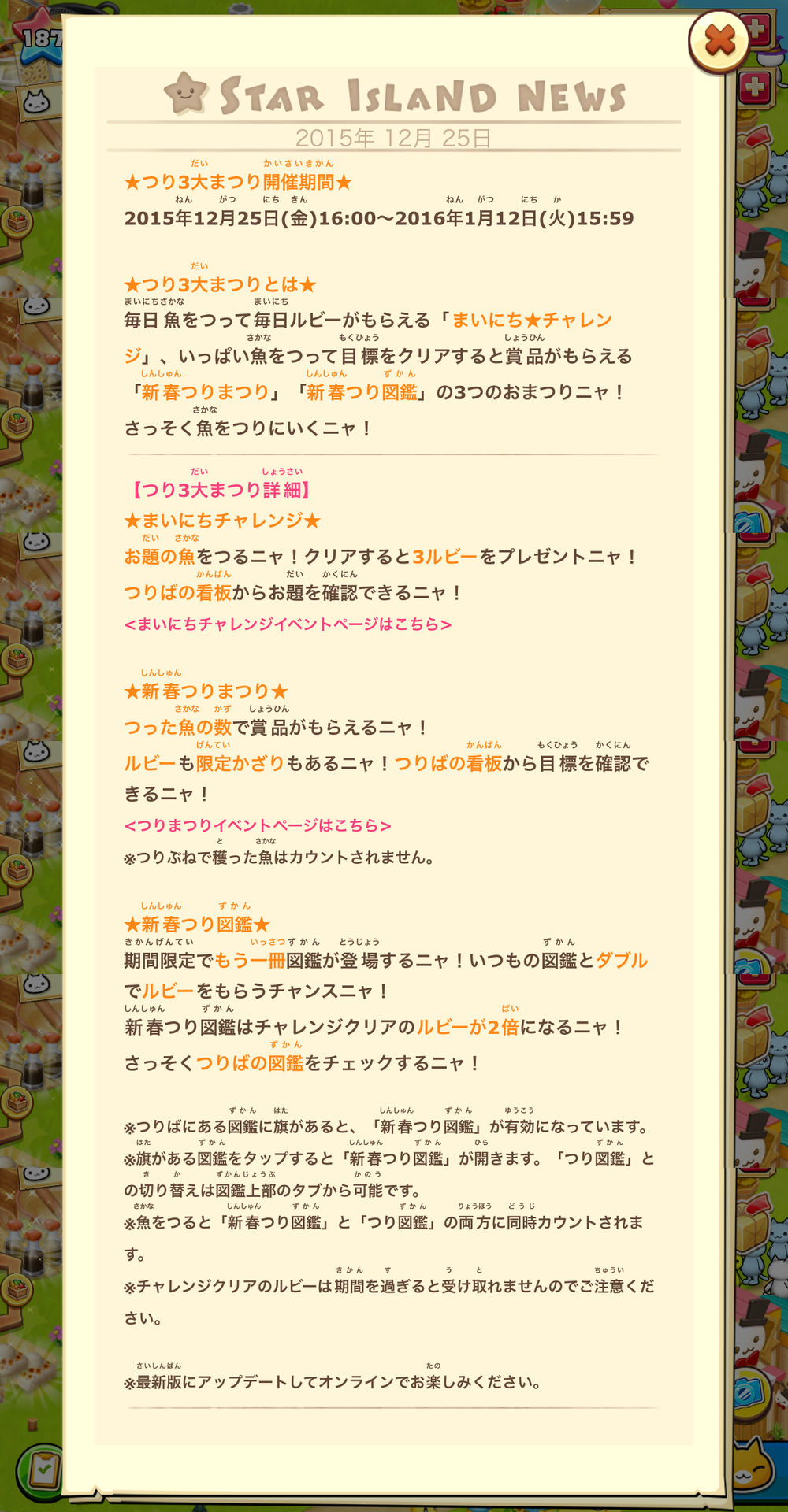The image size is (788, 1512).
Task: Open the つりまつり event page link
Action: (x=258, y=825)
